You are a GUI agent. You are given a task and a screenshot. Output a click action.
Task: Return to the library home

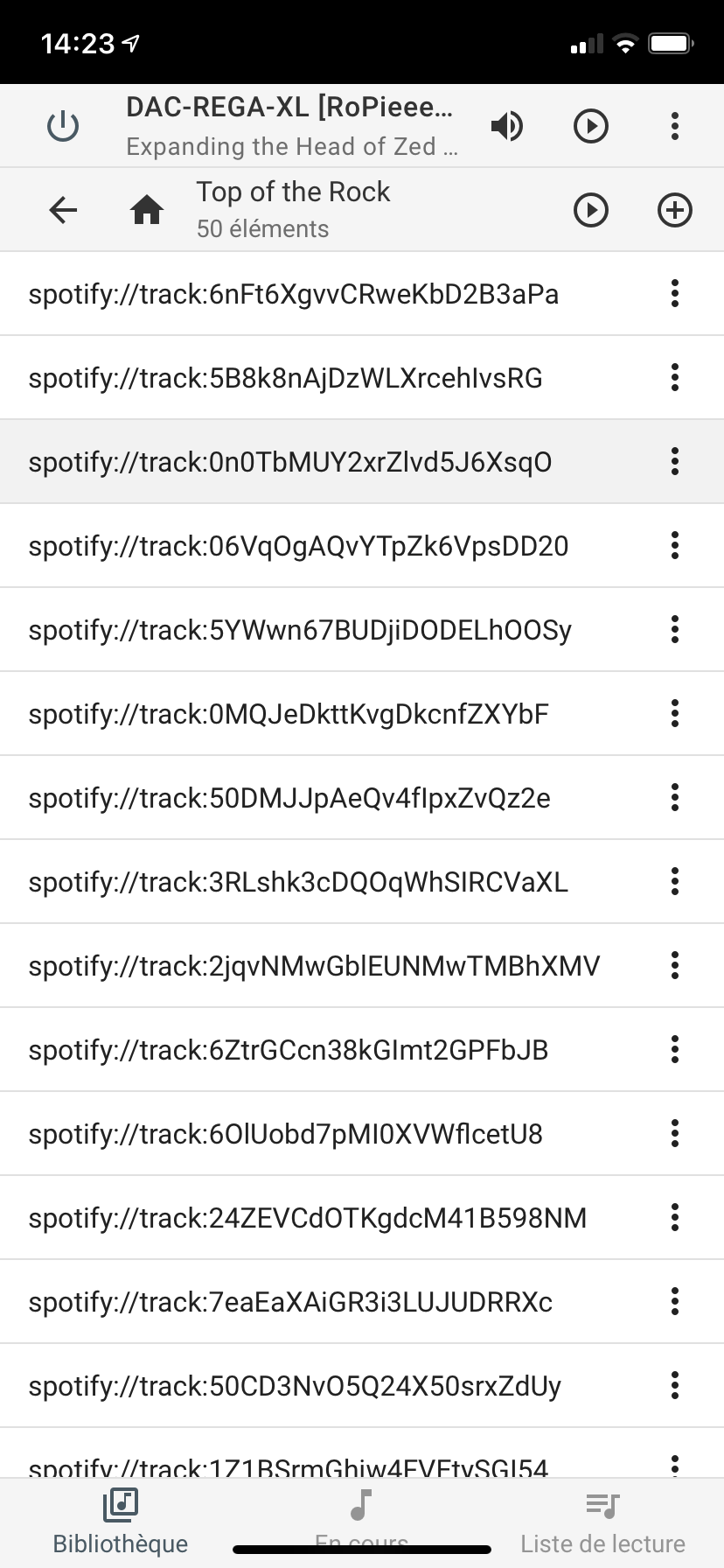coord(147,210)
